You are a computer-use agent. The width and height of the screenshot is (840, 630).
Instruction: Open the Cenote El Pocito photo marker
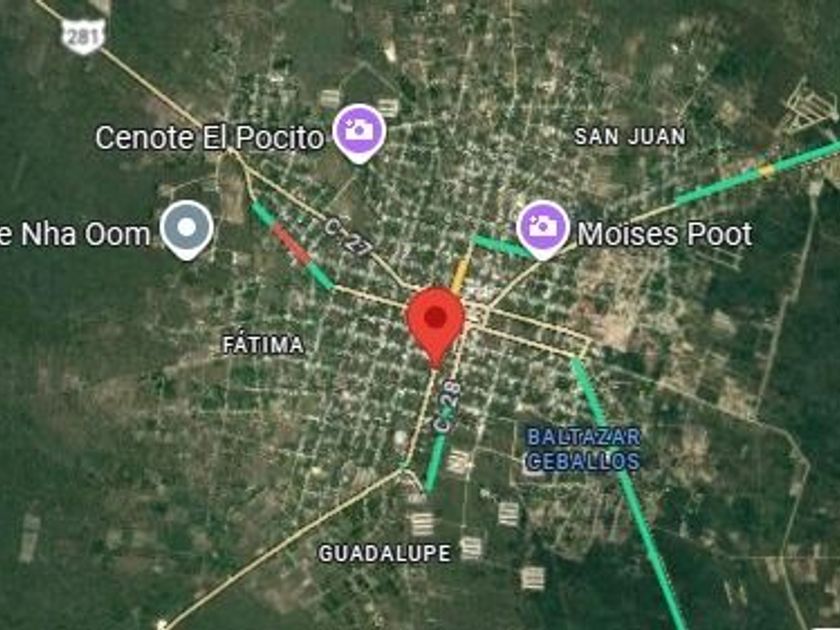(x=358, y=131)
